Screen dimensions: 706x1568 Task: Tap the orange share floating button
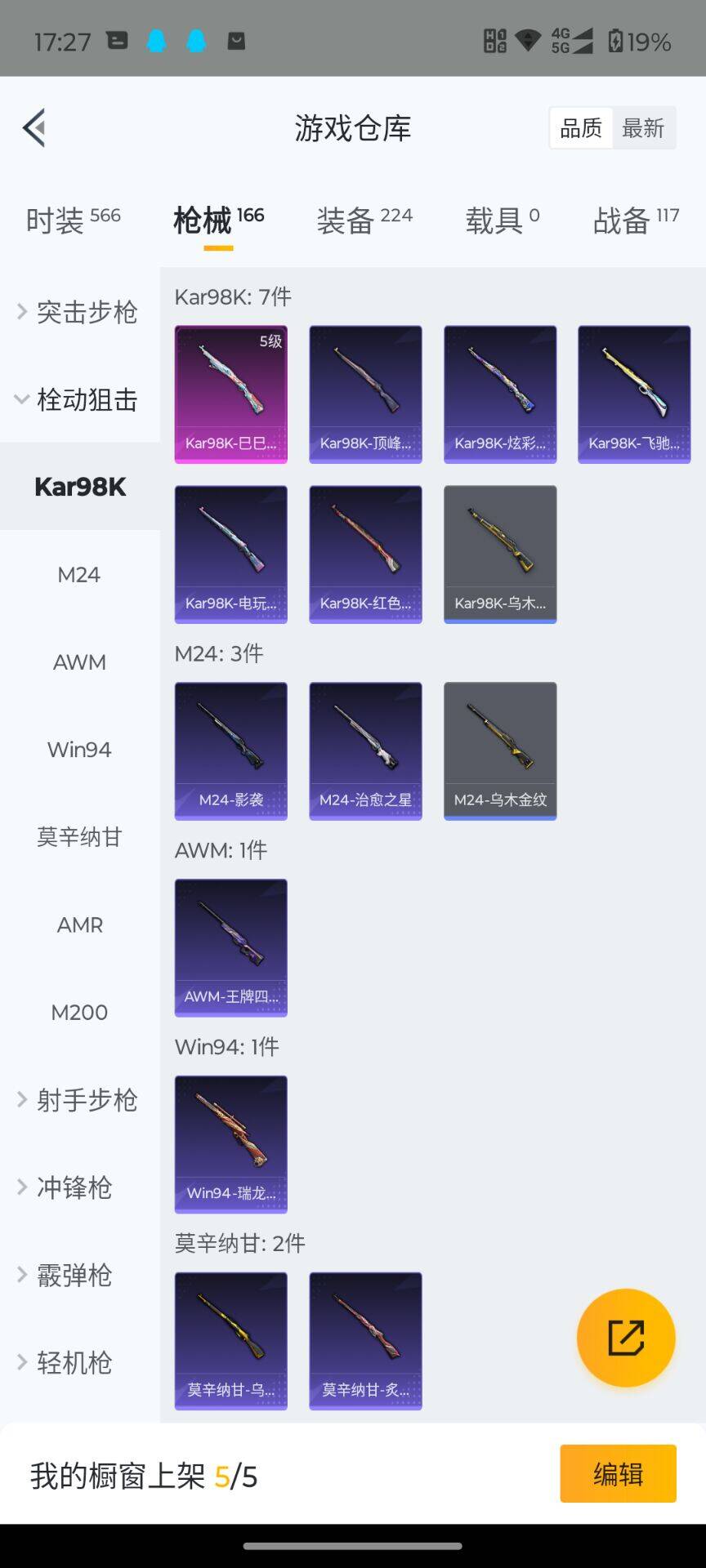click(x=626, y=1338)
